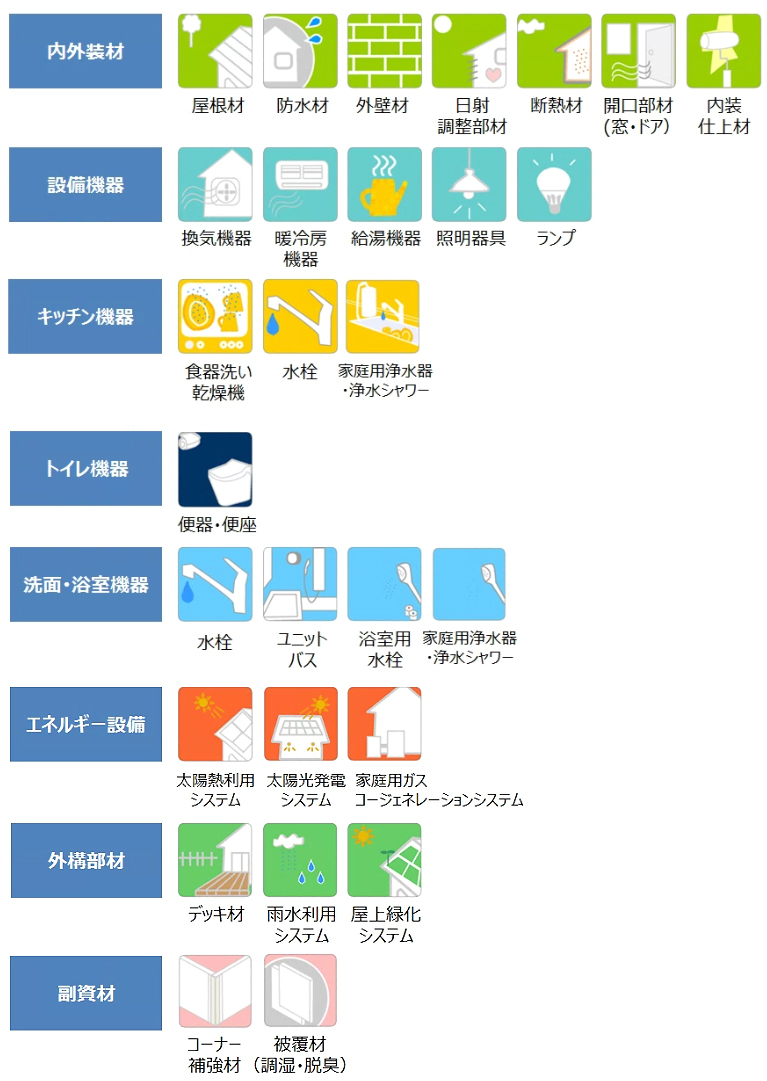Tap the 給湯機器 tile
The width and height of the screenshot is (767, 1081).
coord(385,185)
